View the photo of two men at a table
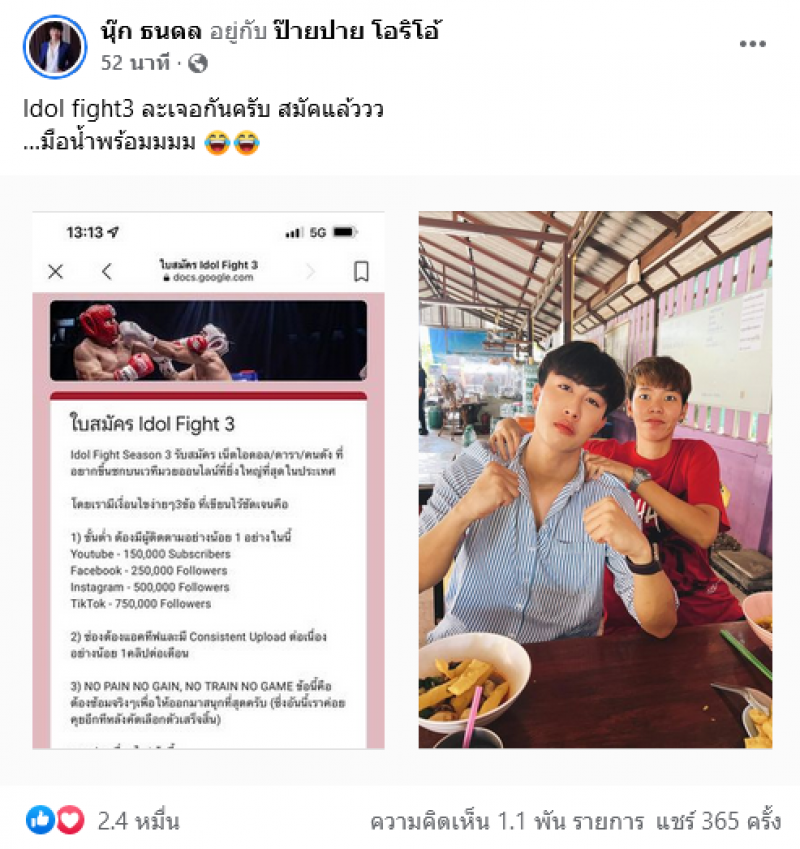 [x=595, y=480]
